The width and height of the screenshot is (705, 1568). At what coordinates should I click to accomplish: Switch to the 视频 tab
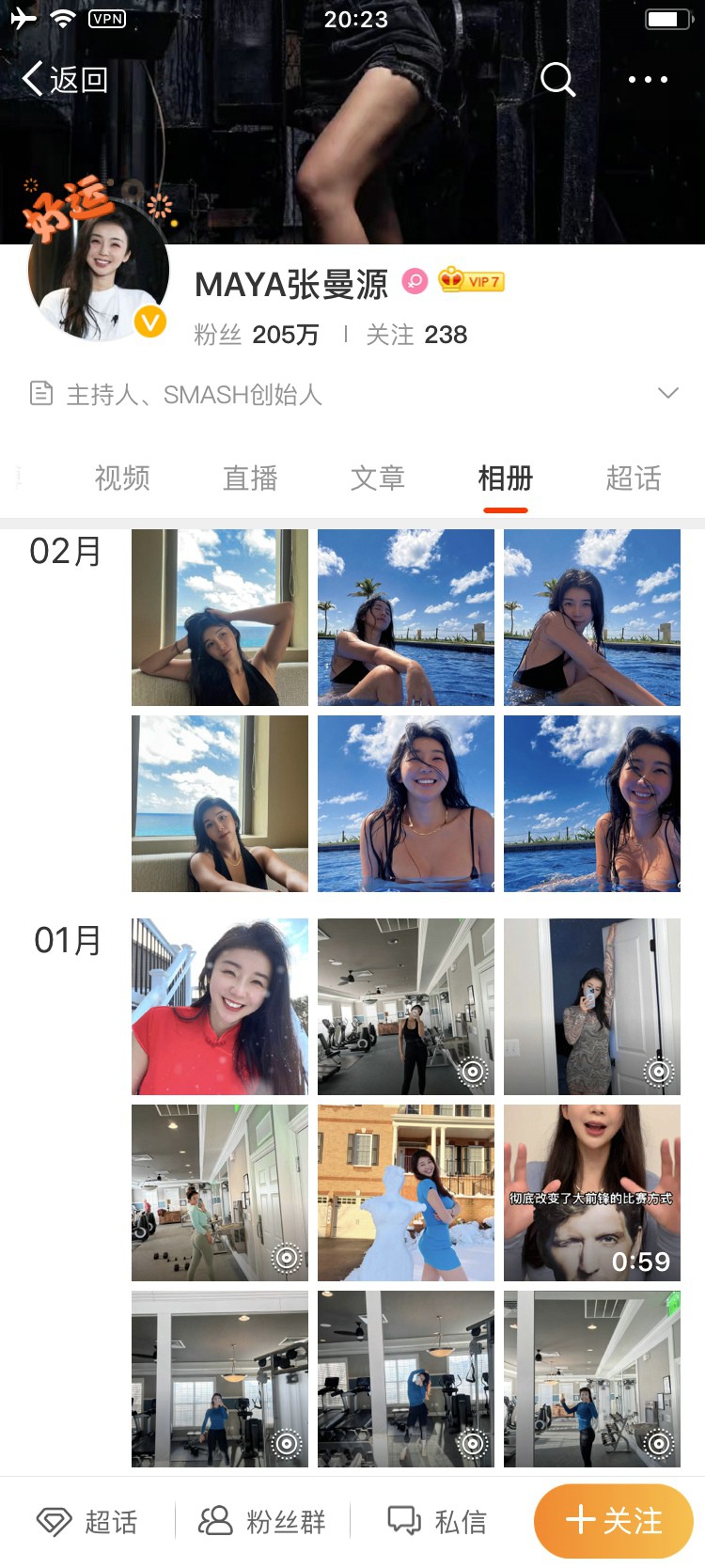coord(122,478)
